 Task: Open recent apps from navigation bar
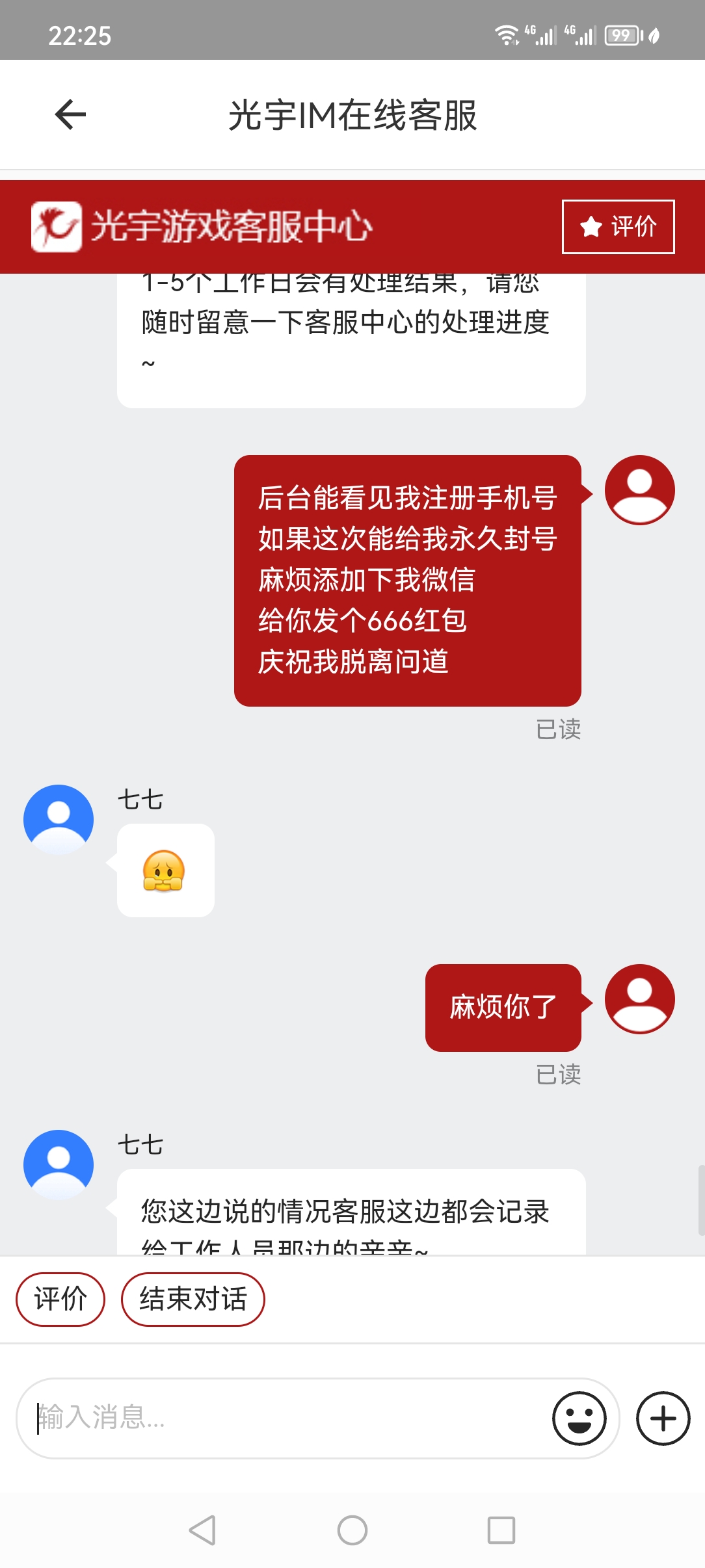(501, 1530)
